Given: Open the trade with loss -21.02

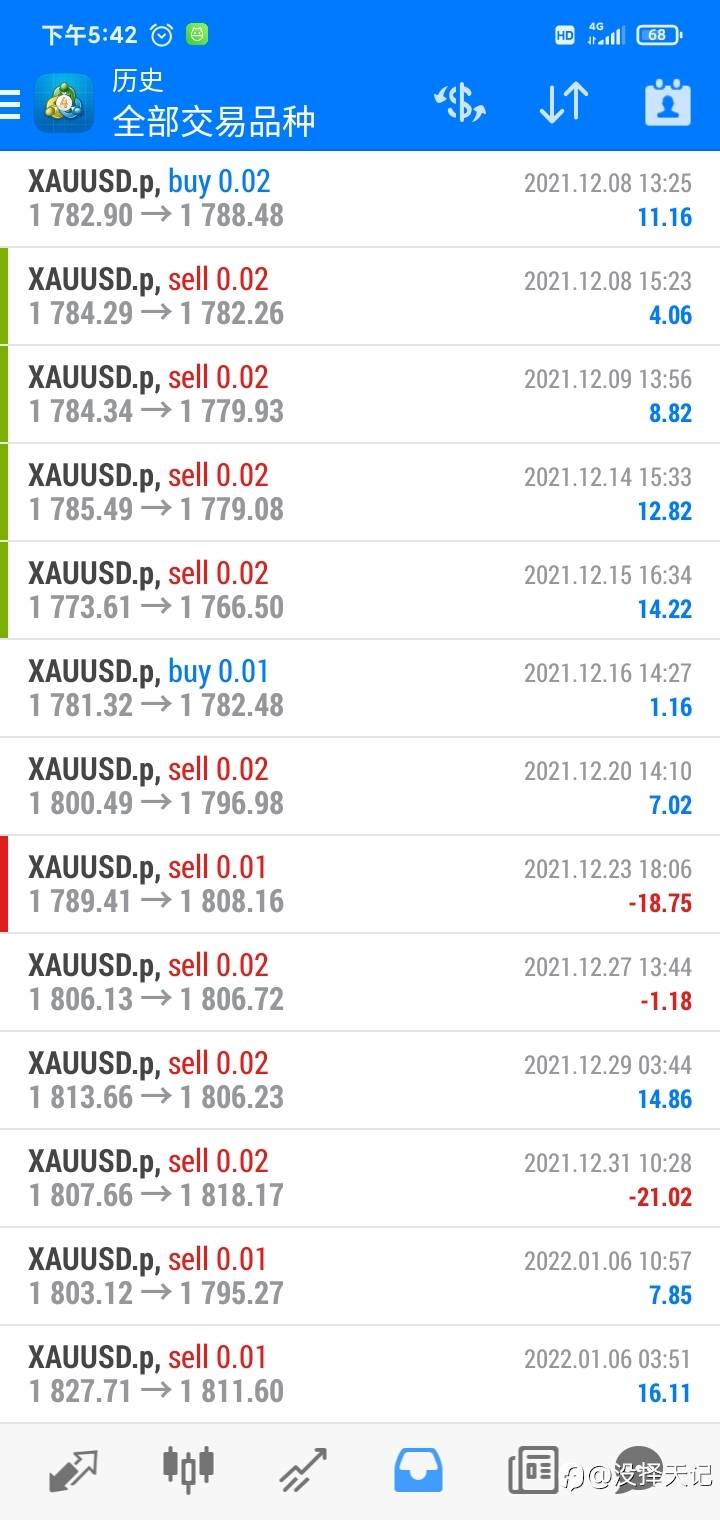Looking at the screenshot, I should pos(360,1179).
